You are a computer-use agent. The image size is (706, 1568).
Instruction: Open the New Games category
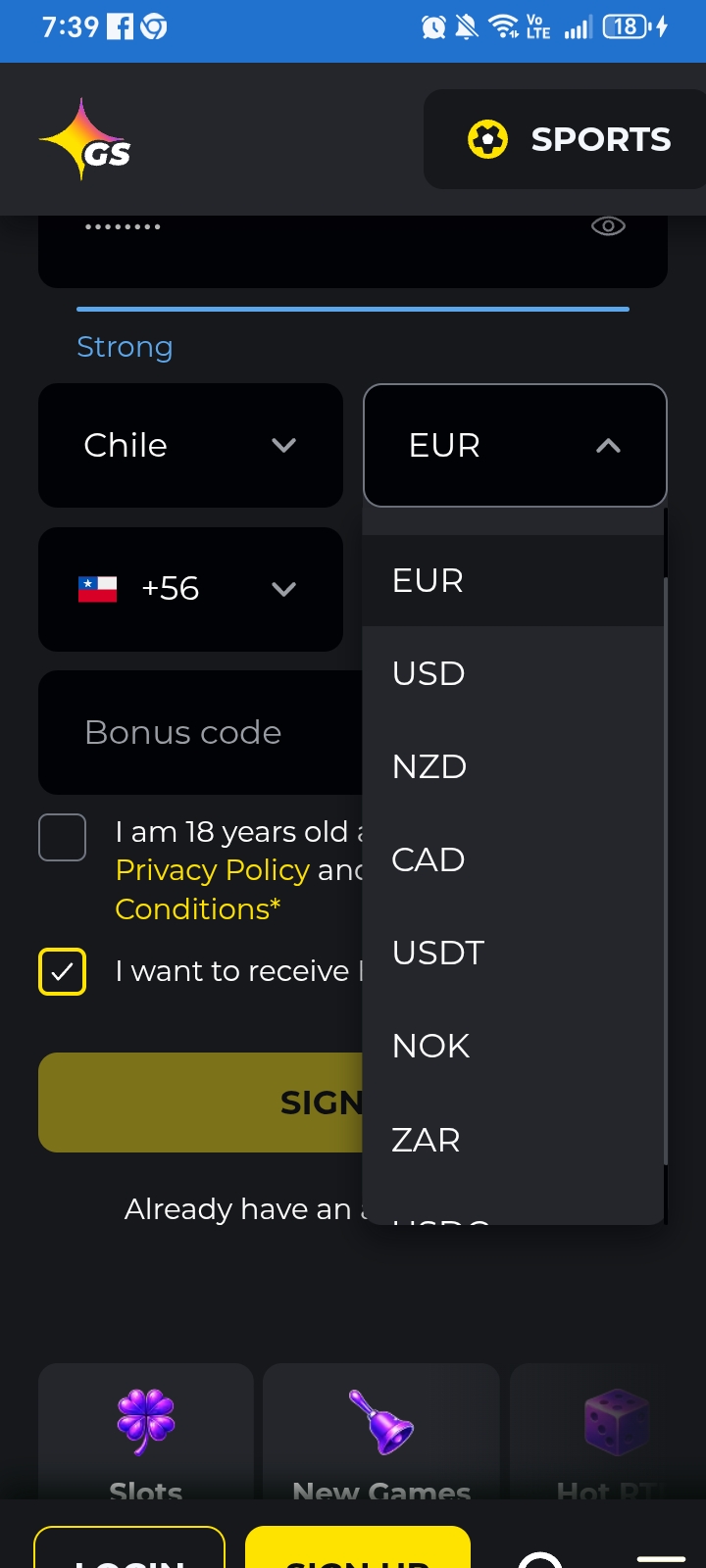point(381,1433)
